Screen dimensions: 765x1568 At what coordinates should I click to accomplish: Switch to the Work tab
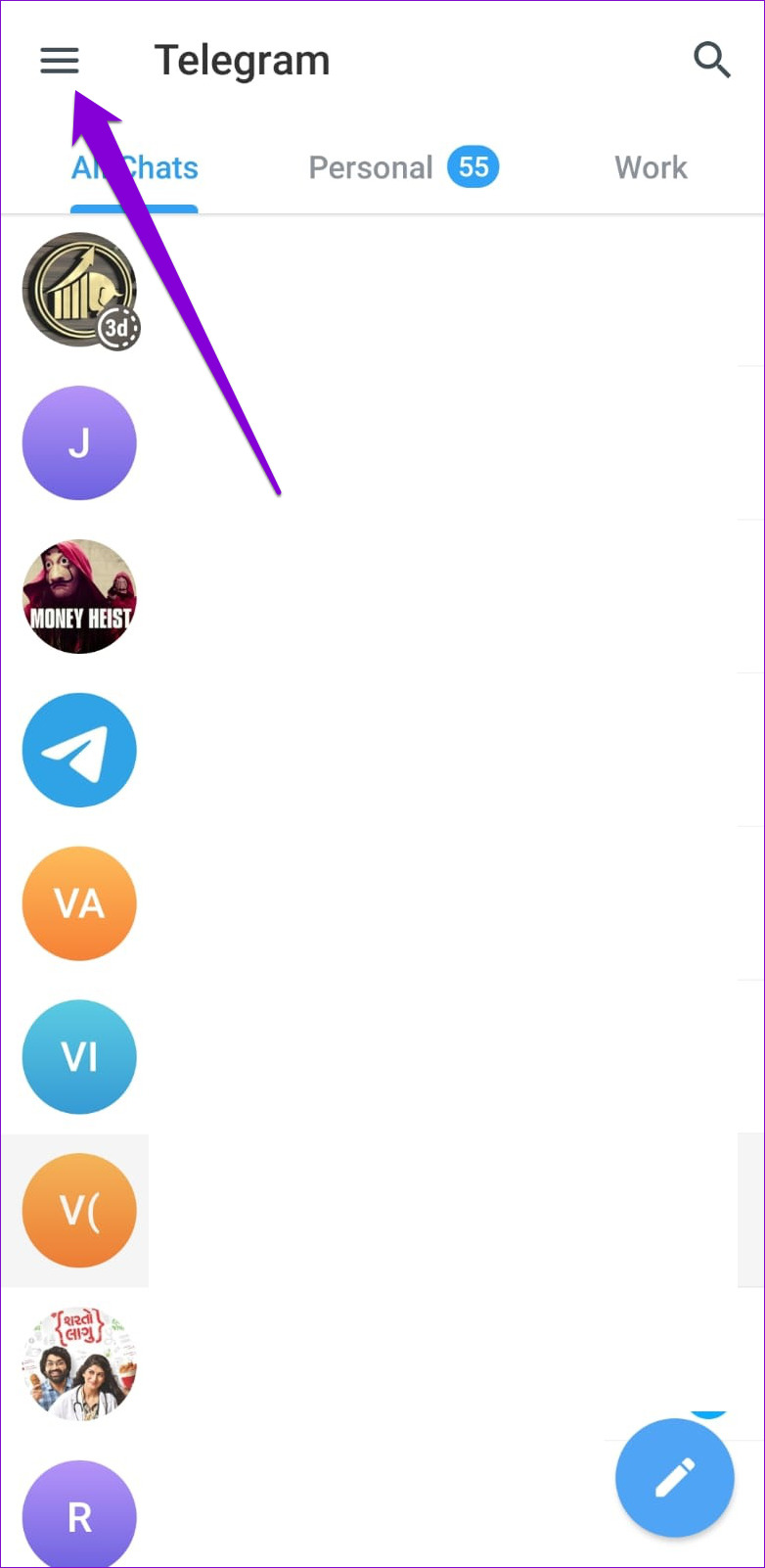click(651, 167)
